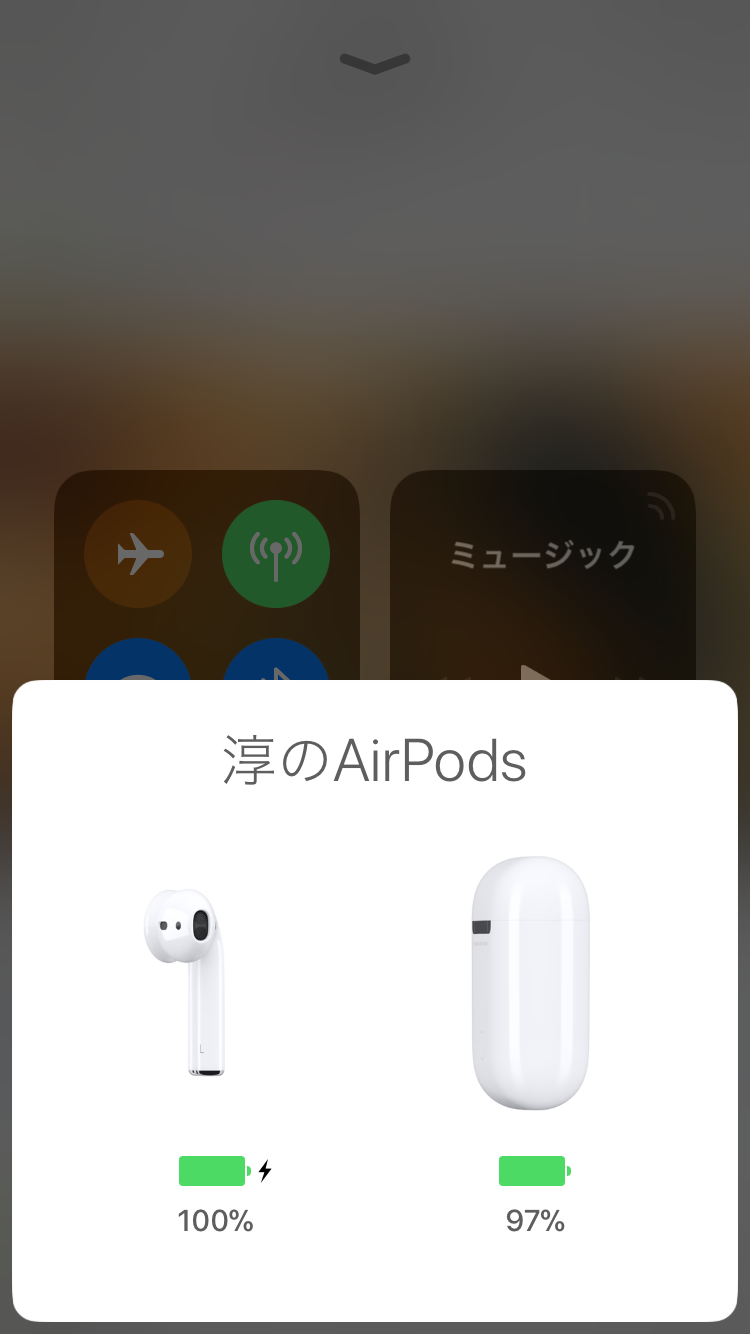The image size is (750, 1334).
Task: Open AirPlay audio output icon in music tile
Action: coord(659,506)
